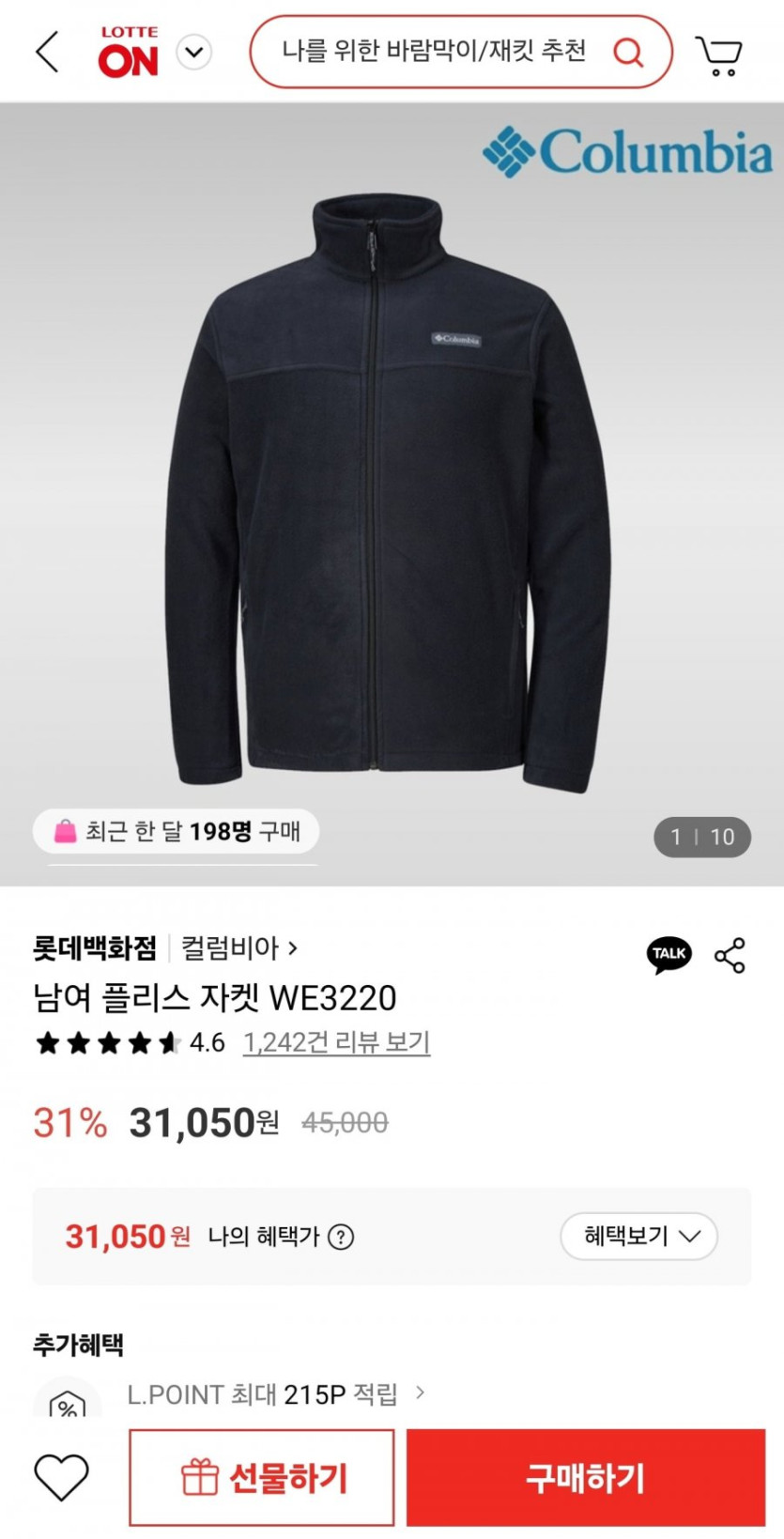Start a TALK chat inquiry
Screen dimensions: 784x1539
pos(669,954)
